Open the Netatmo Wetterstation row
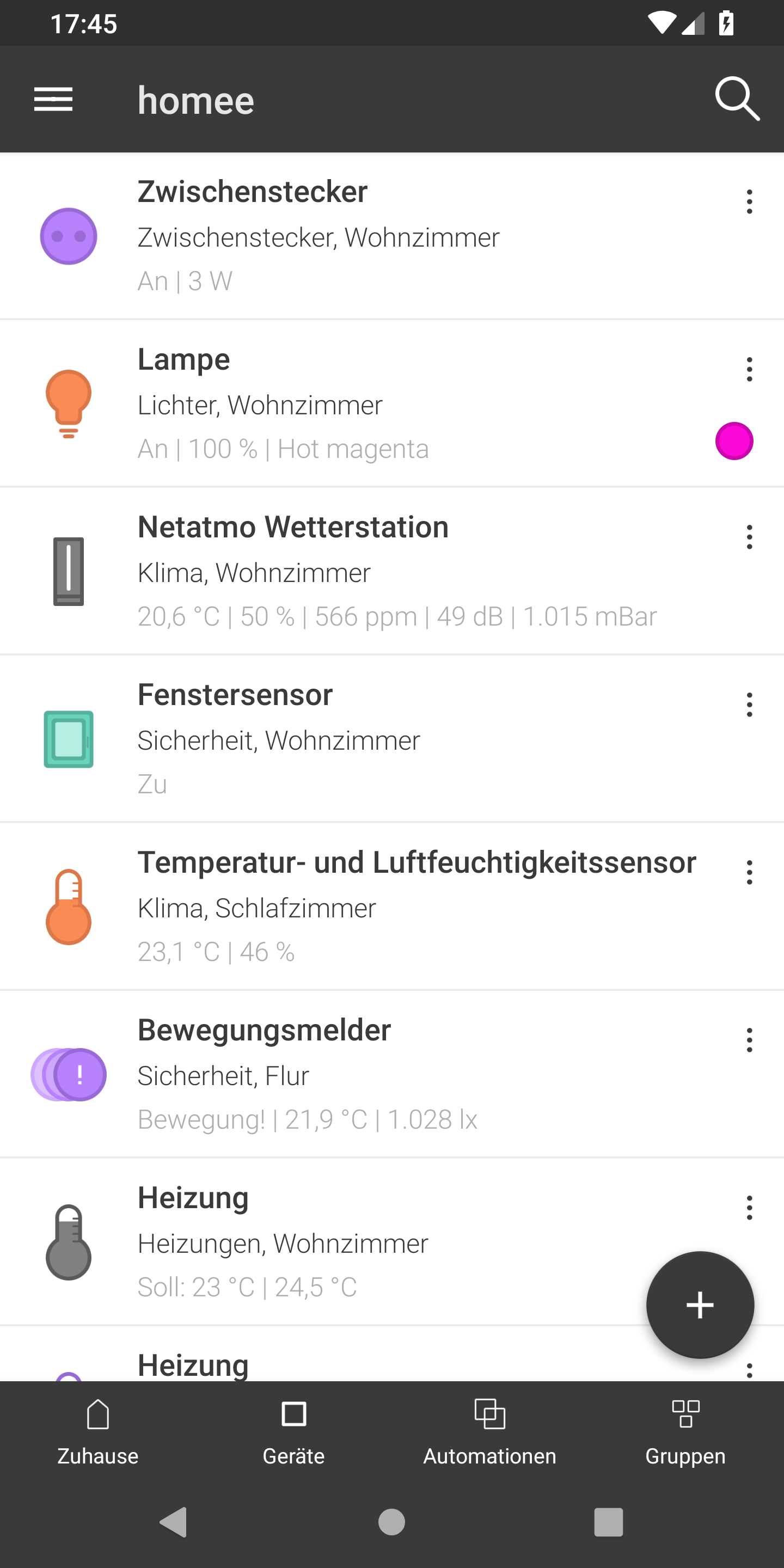 point(392,571)
